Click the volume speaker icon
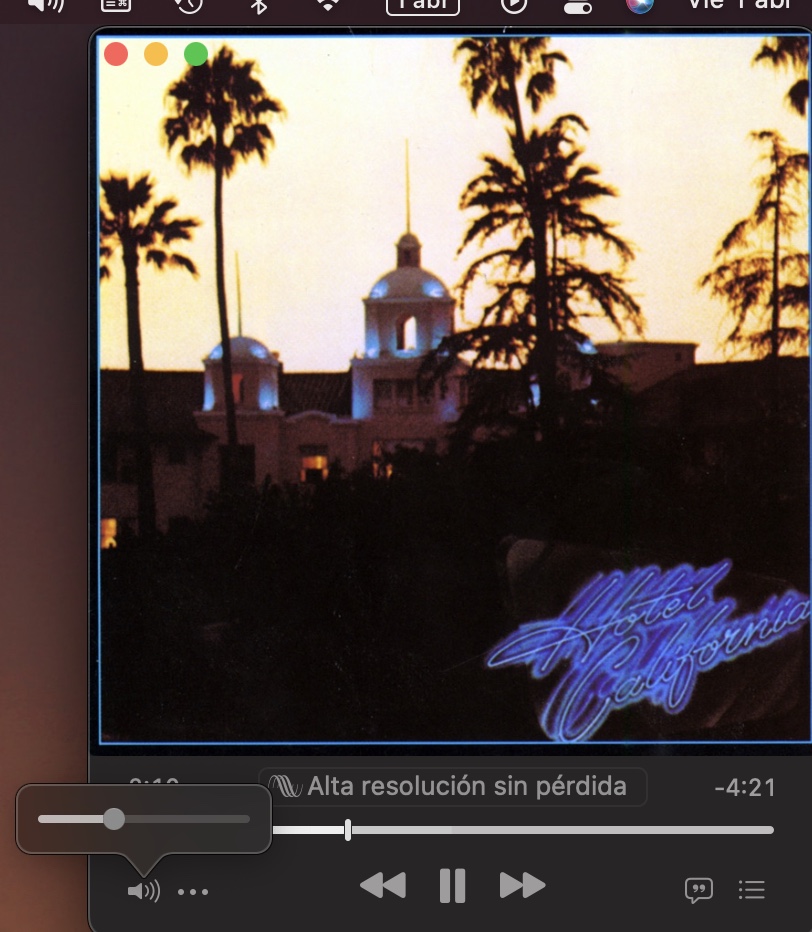This screenshot has width=812, height=932. point(143,891)
